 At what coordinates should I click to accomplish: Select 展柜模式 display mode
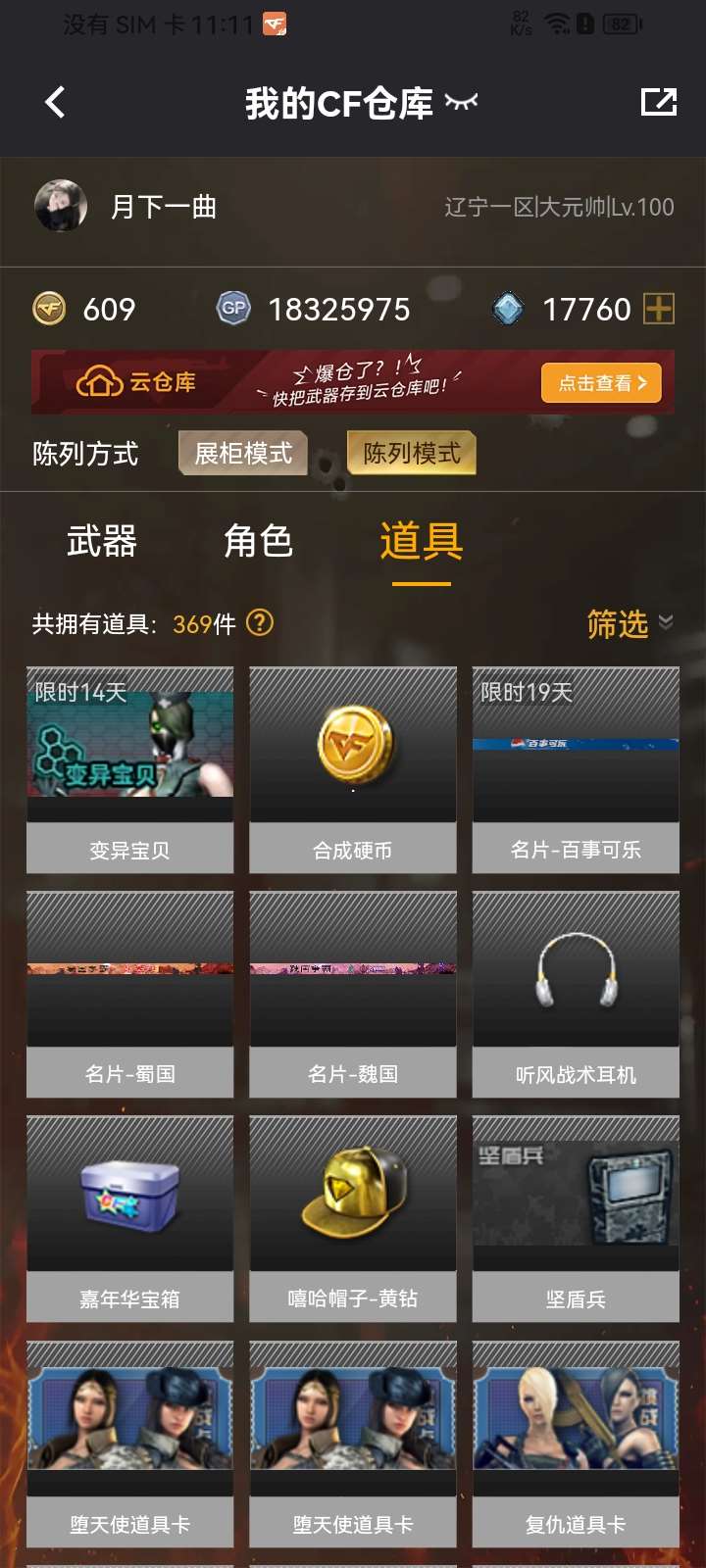(x=243, y=454)
